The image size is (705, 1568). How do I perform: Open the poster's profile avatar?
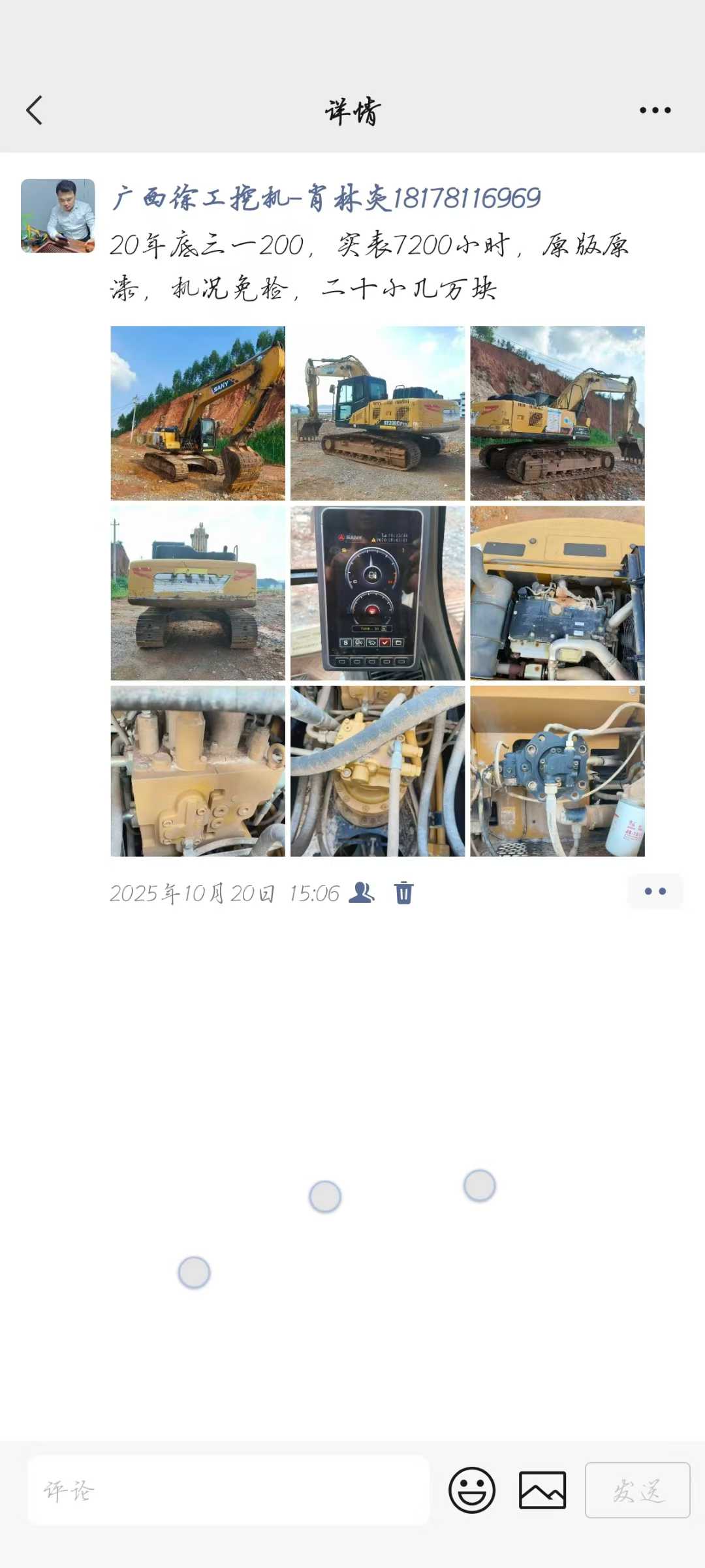pos(58,216)
